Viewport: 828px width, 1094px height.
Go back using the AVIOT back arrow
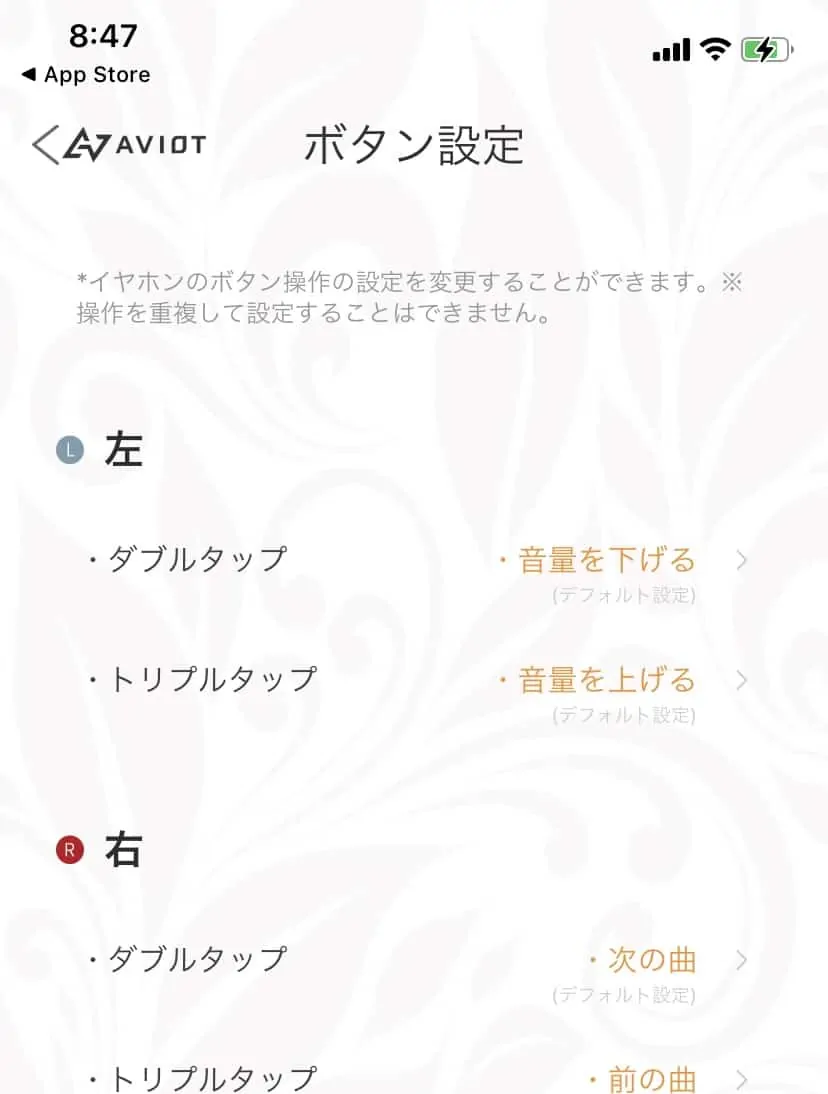coord(47,145)
